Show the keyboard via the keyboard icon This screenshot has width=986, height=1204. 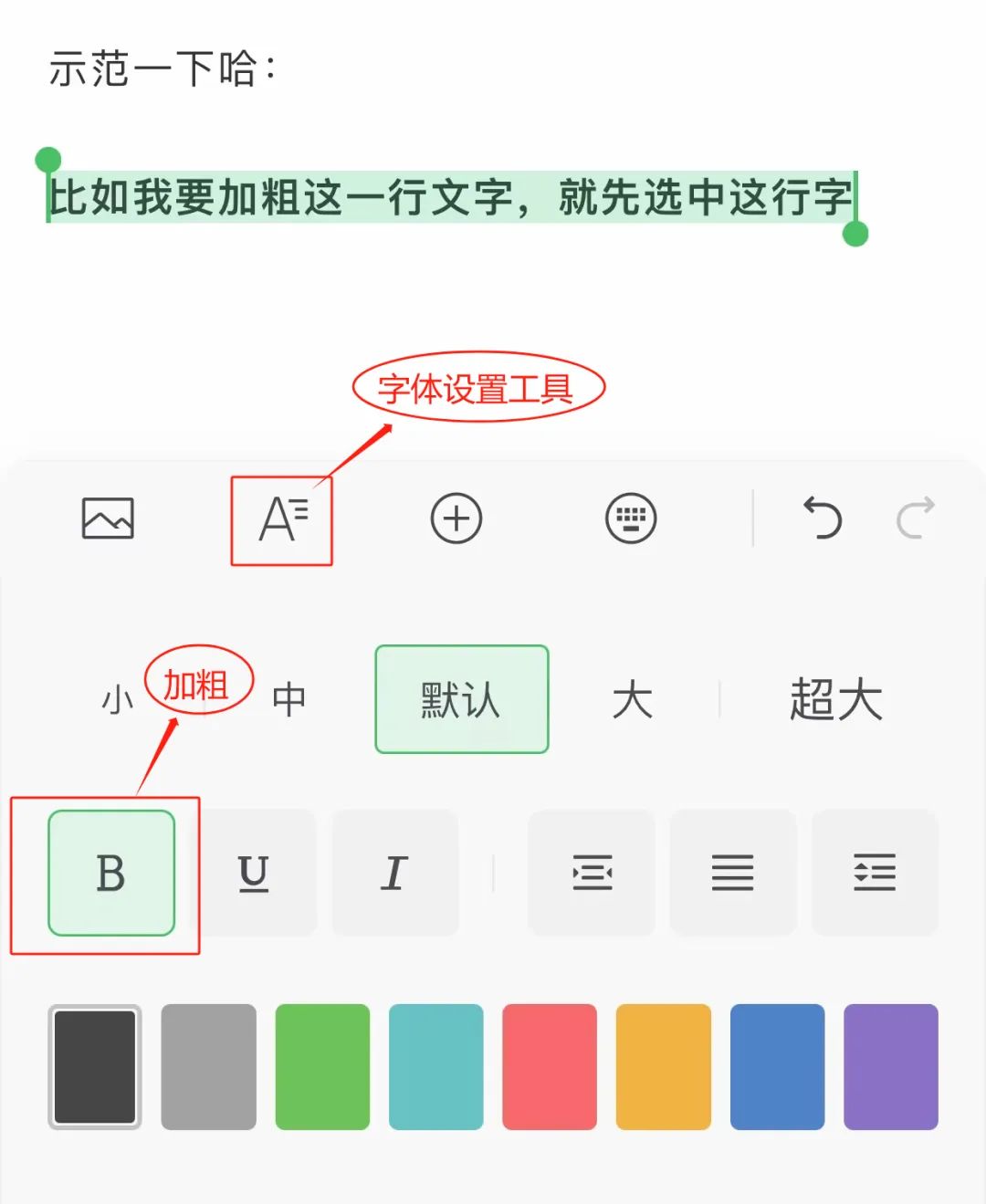tap(631, 518)
